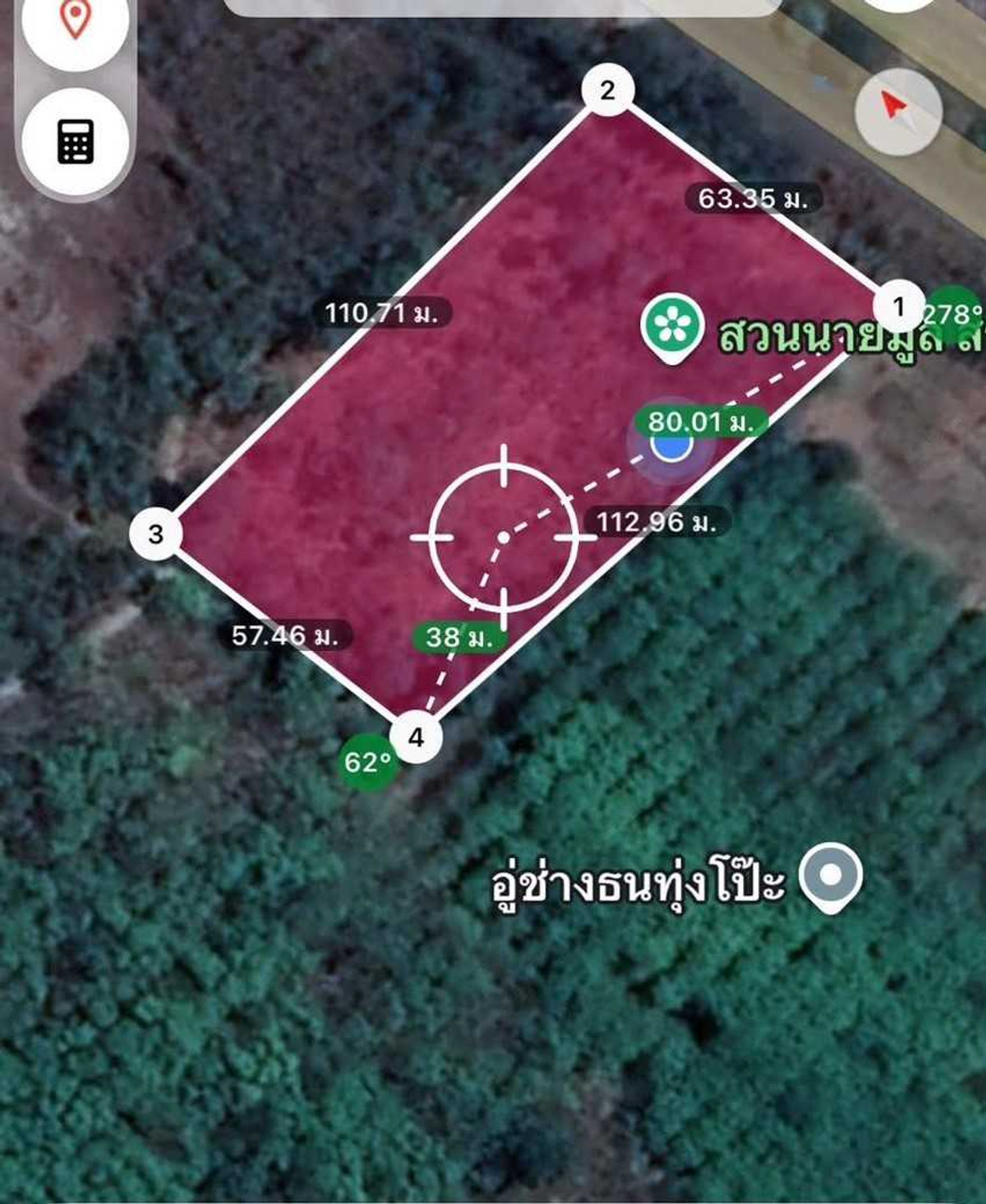This screenshot has width=986, height=1204.
Task: Open the area calculator tool
Action: [x=74, y=144]
